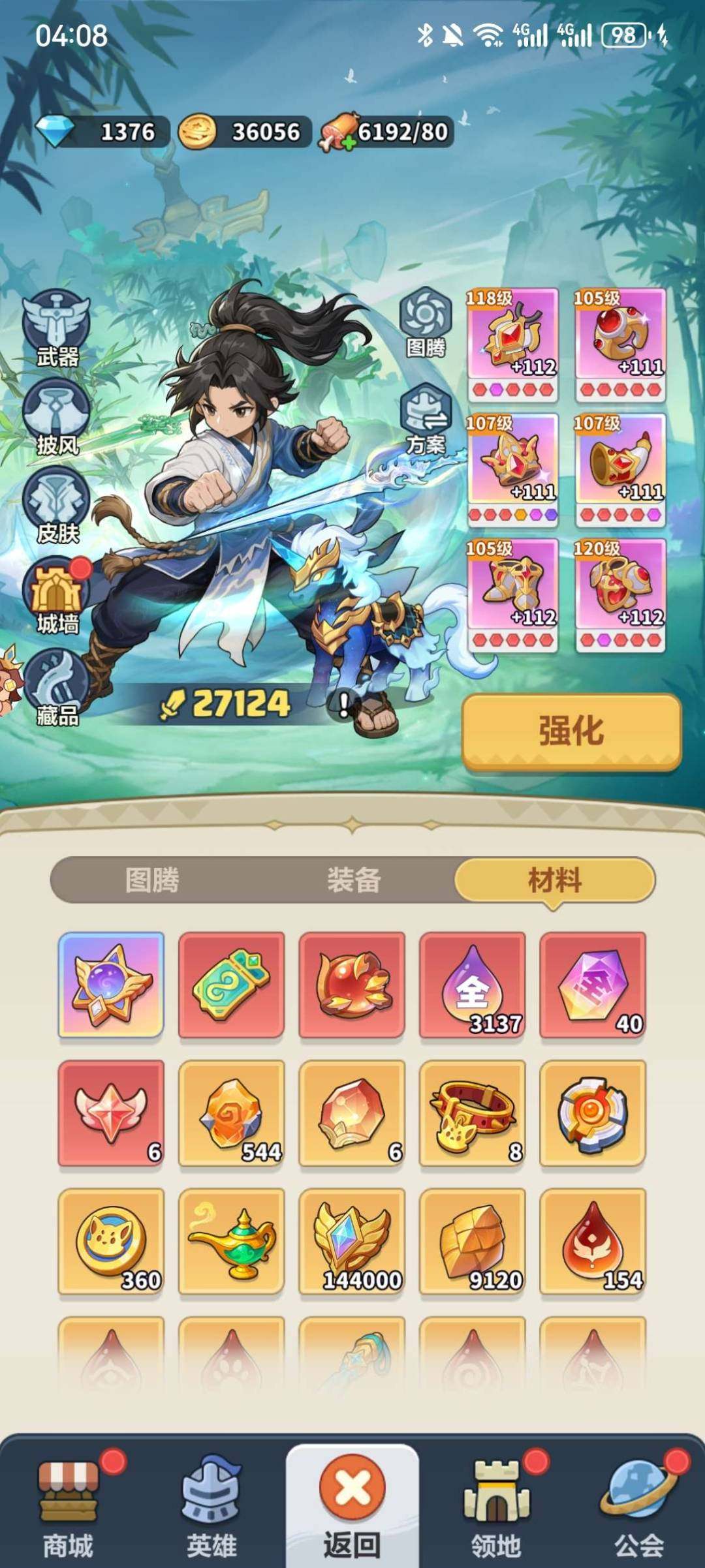Open the power rating info exclamation mark

343,704
